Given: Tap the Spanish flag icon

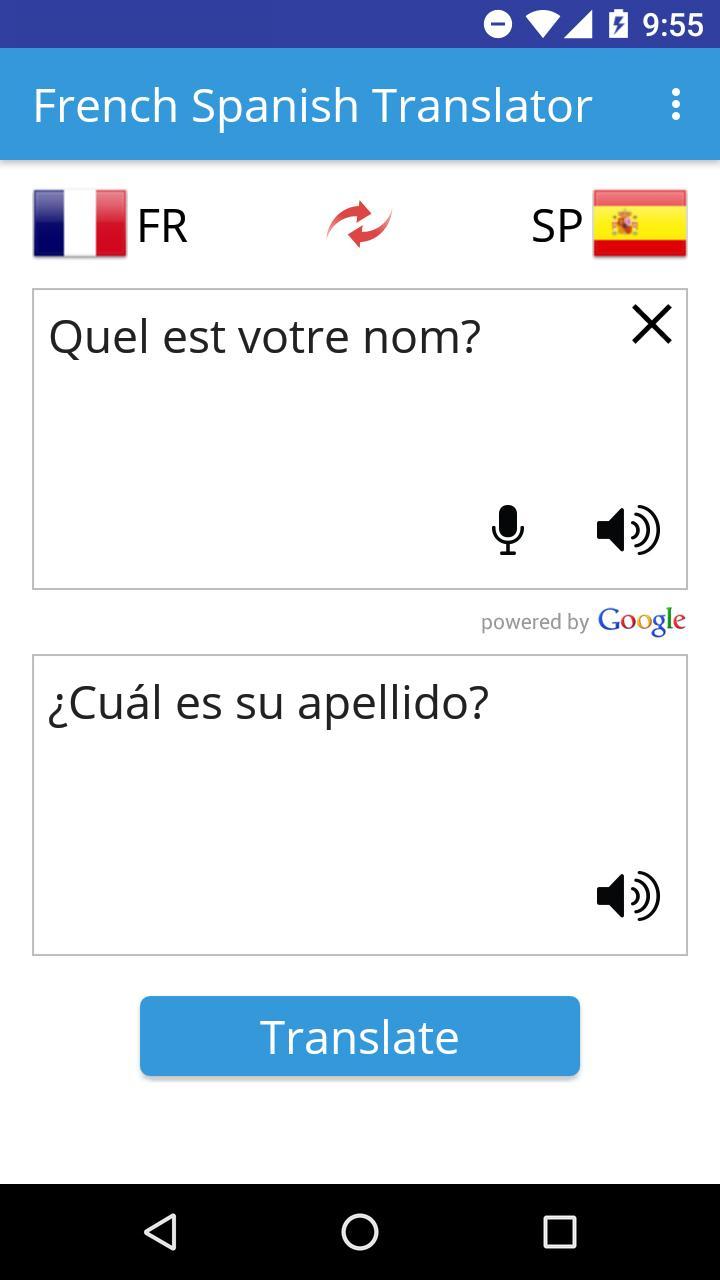Looking at the screenshot, I should tap(640, 224).
